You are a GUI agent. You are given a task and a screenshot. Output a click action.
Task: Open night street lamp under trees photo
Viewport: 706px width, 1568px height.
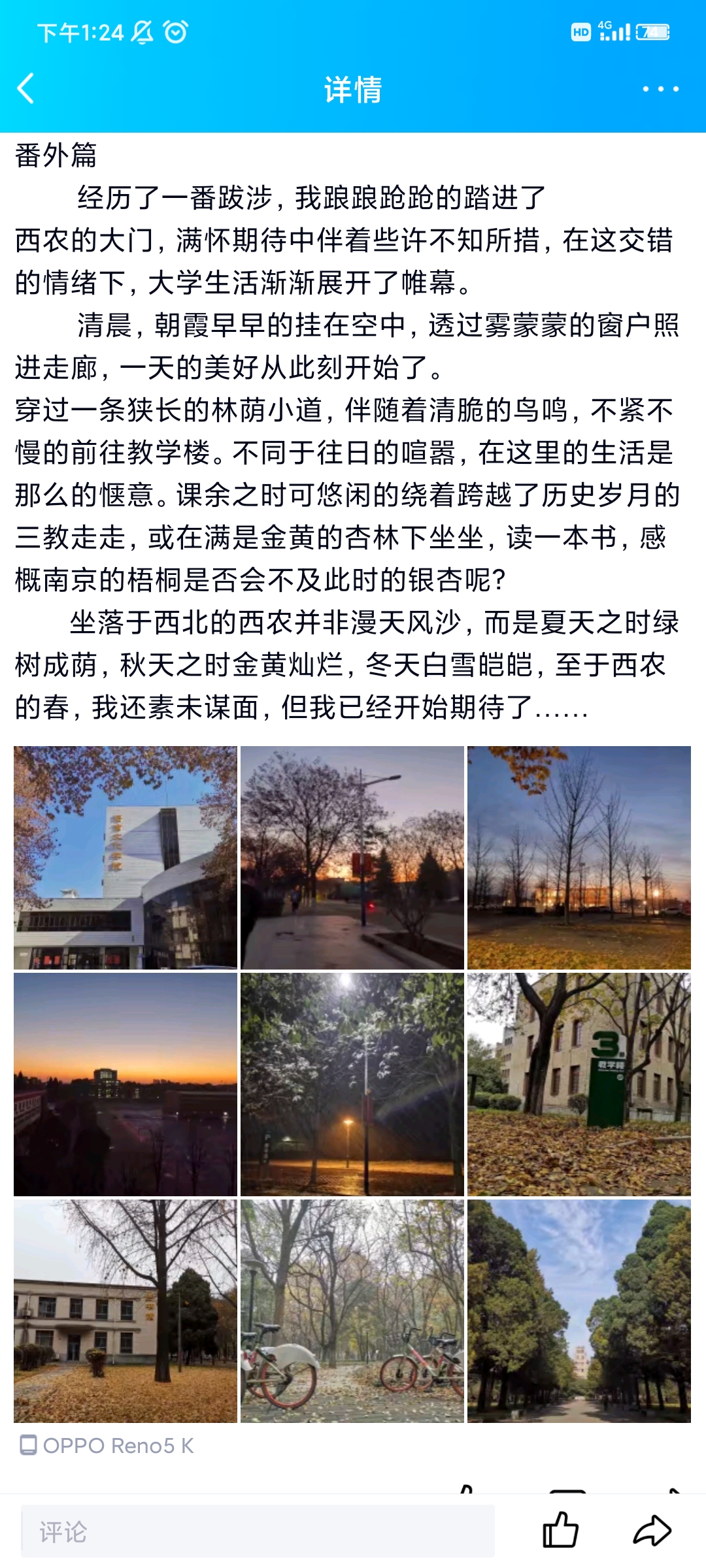point(352,1084)
